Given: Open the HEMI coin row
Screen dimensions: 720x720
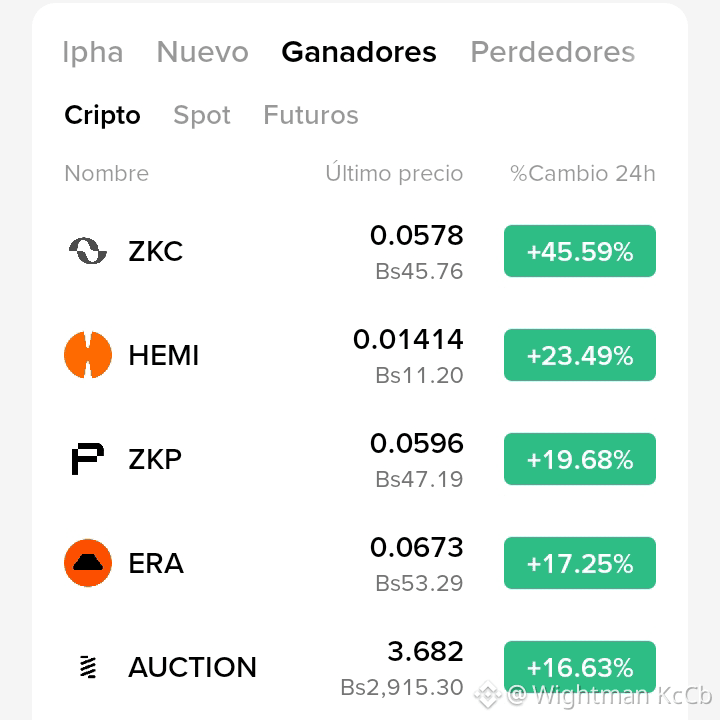Looking at the screenshot, I should click(x=360, y=355).
